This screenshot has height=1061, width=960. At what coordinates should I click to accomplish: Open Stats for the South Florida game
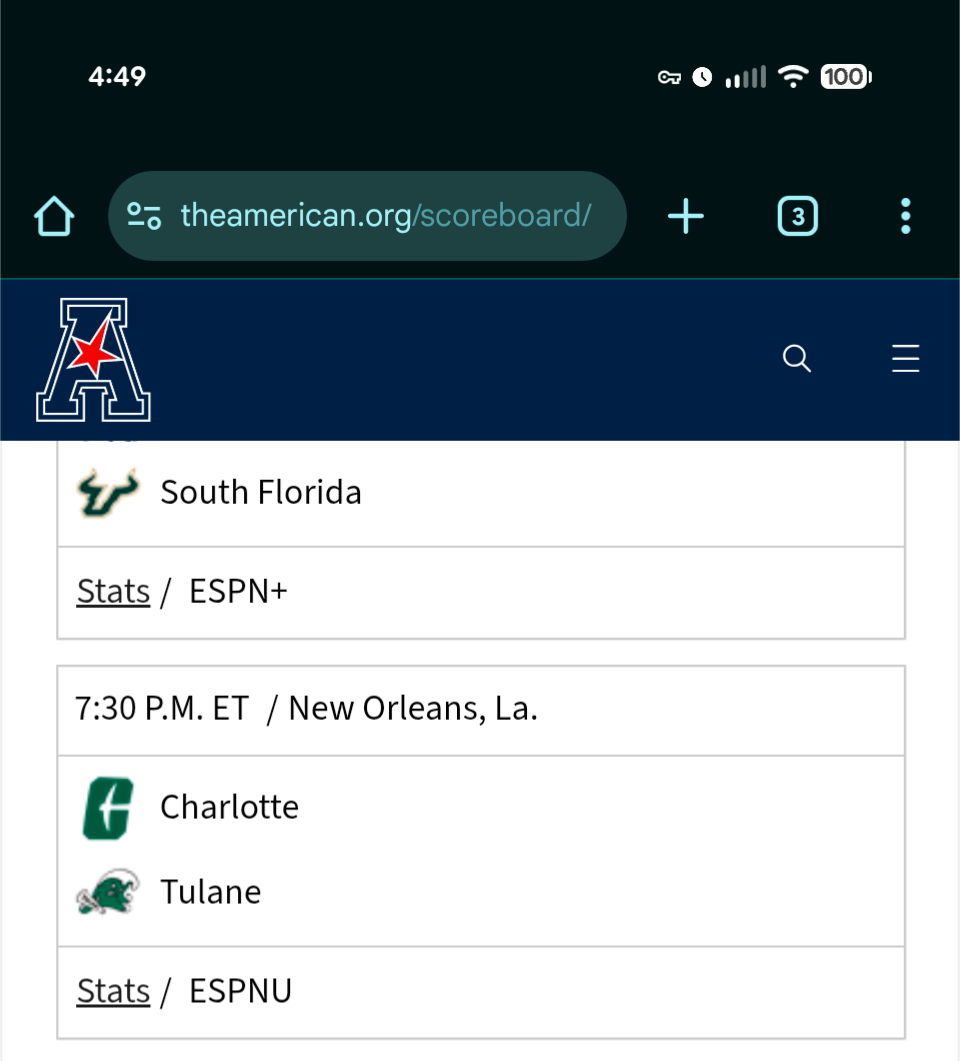[113, 592]
